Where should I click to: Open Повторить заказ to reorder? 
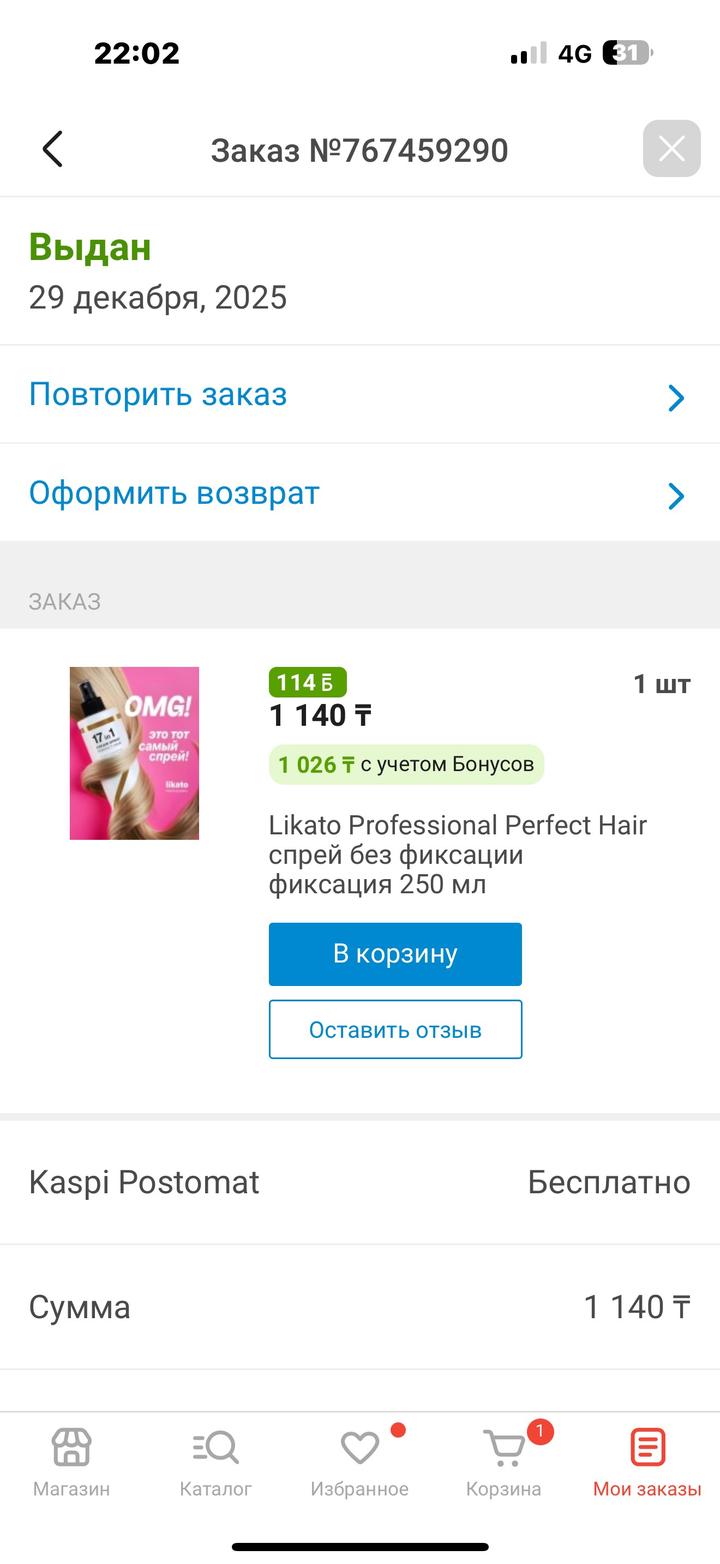click(360, 395)
